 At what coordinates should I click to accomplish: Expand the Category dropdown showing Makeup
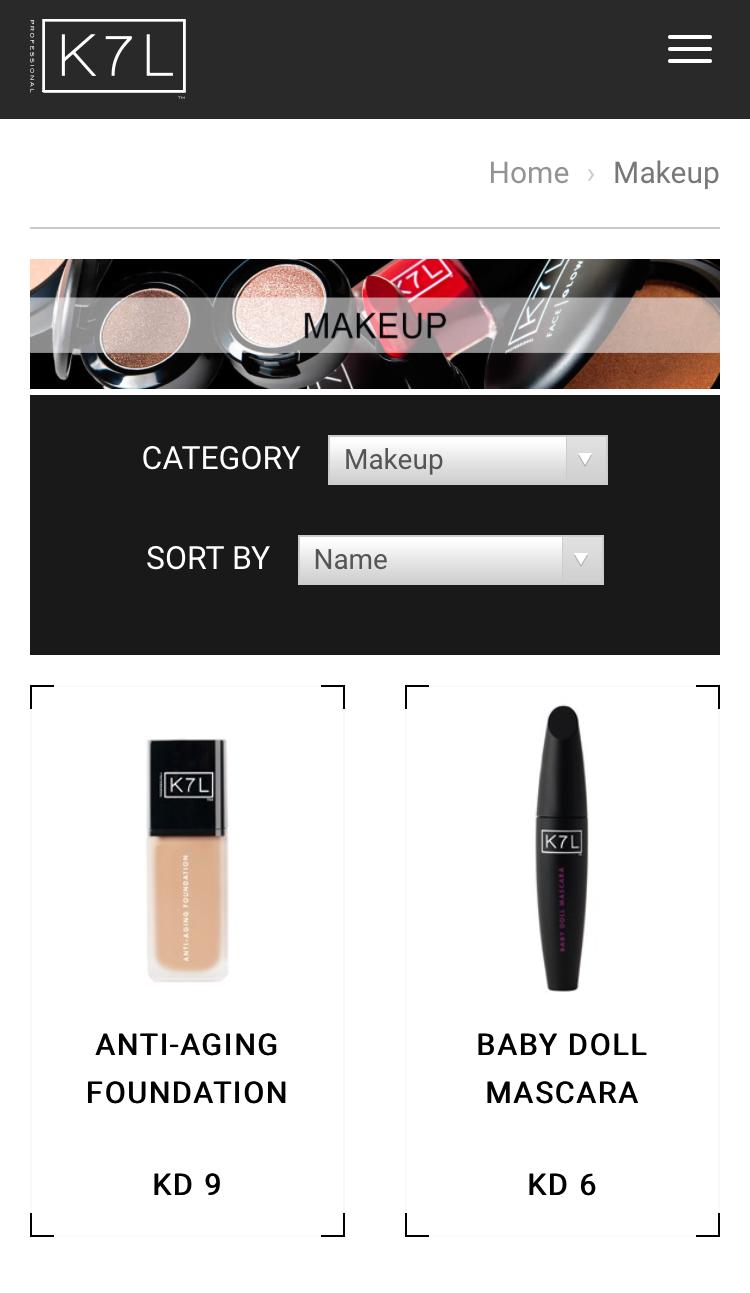point(467,460)
